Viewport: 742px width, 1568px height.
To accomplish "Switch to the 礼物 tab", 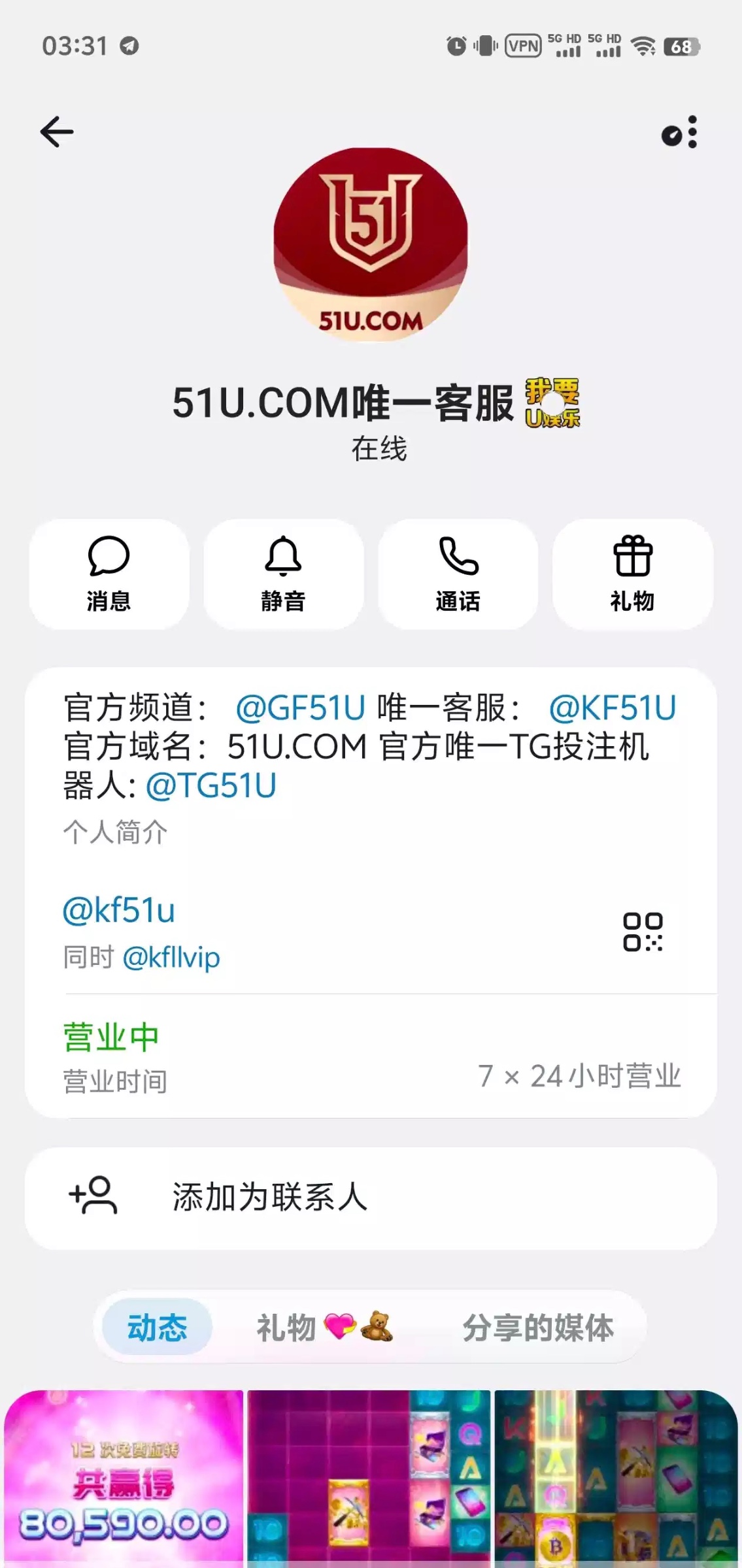I will 324,1328.
